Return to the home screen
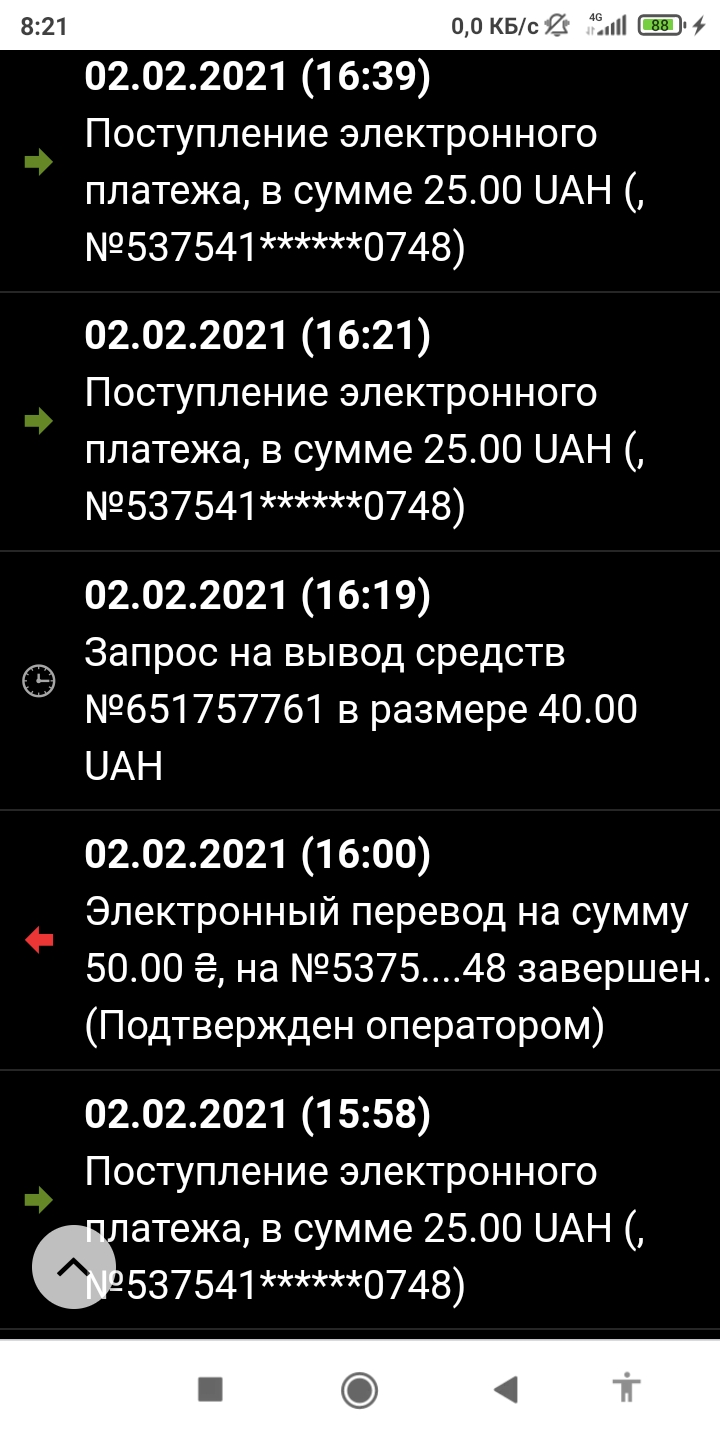This screenshot has height=1440, width=720. click(x=359, y=1389)
